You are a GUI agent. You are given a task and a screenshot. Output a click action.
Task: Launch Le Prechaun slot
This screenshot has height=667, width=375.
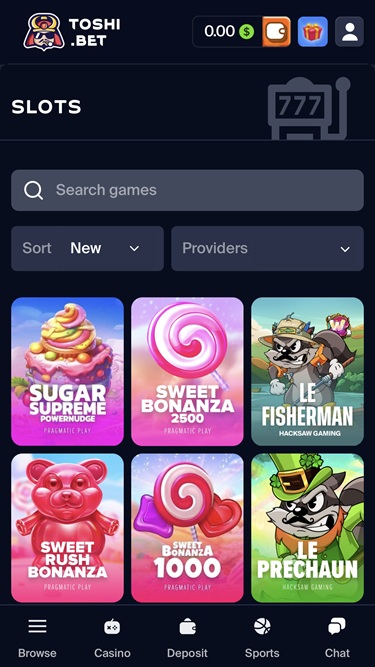[x=307, y=528]
